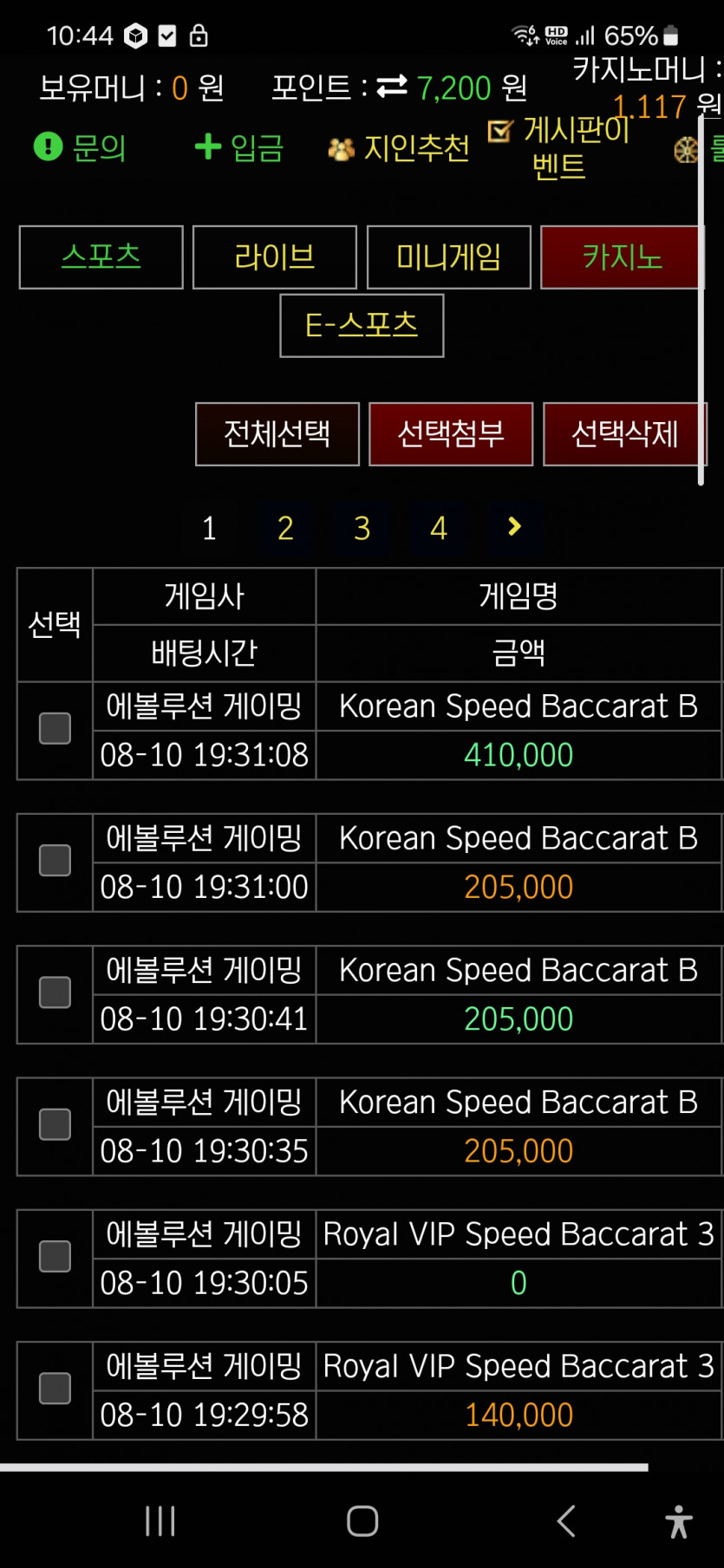Select the 카지노 category
The width and height of the screenshot is (724, 1568).
click(x=623, y=257)
